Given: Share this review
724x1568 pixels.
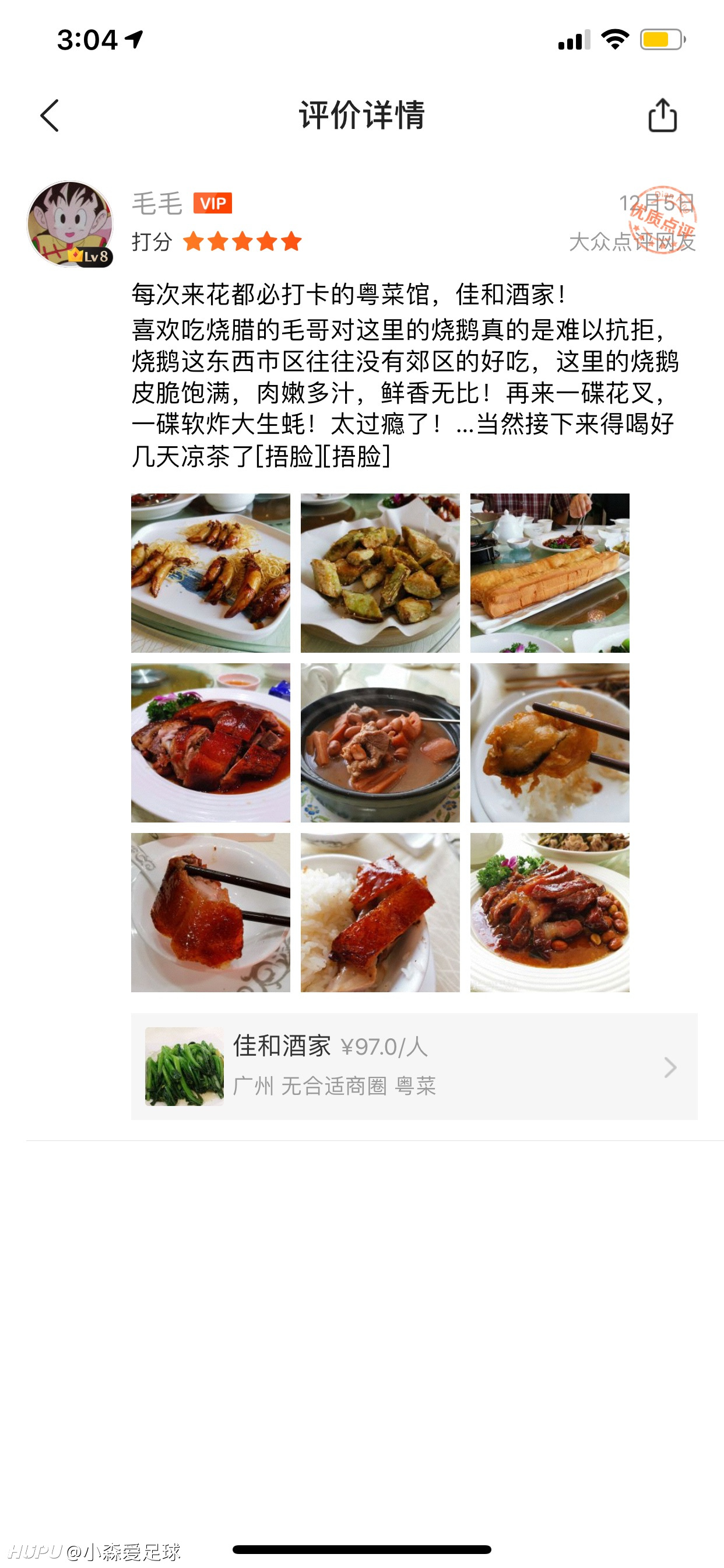Looking at the screenshot, I should pyautogui.click(x=663, y=115).
